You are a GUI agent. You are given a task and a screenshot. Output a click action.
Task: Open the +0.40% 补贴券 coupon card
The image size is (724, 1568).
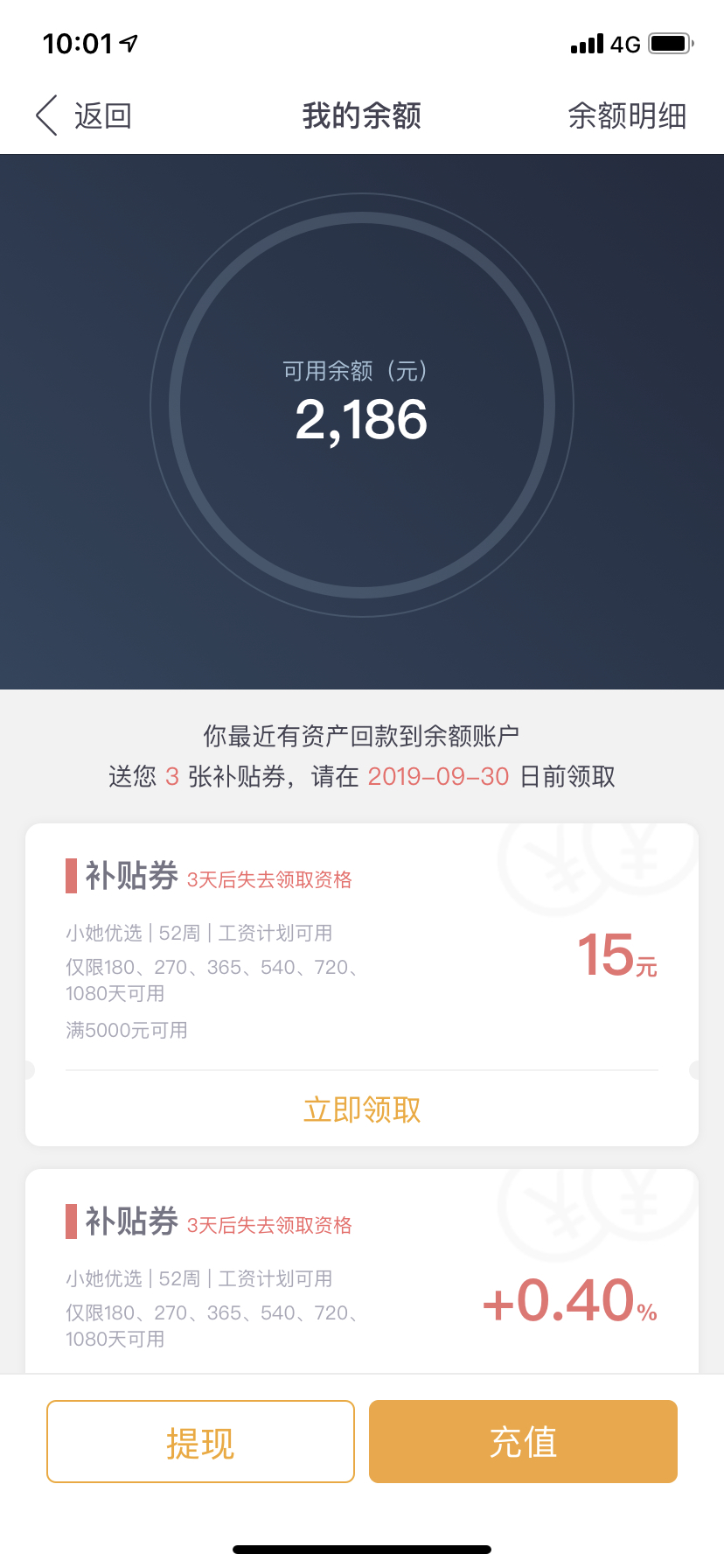click(x=362, y=1271)
